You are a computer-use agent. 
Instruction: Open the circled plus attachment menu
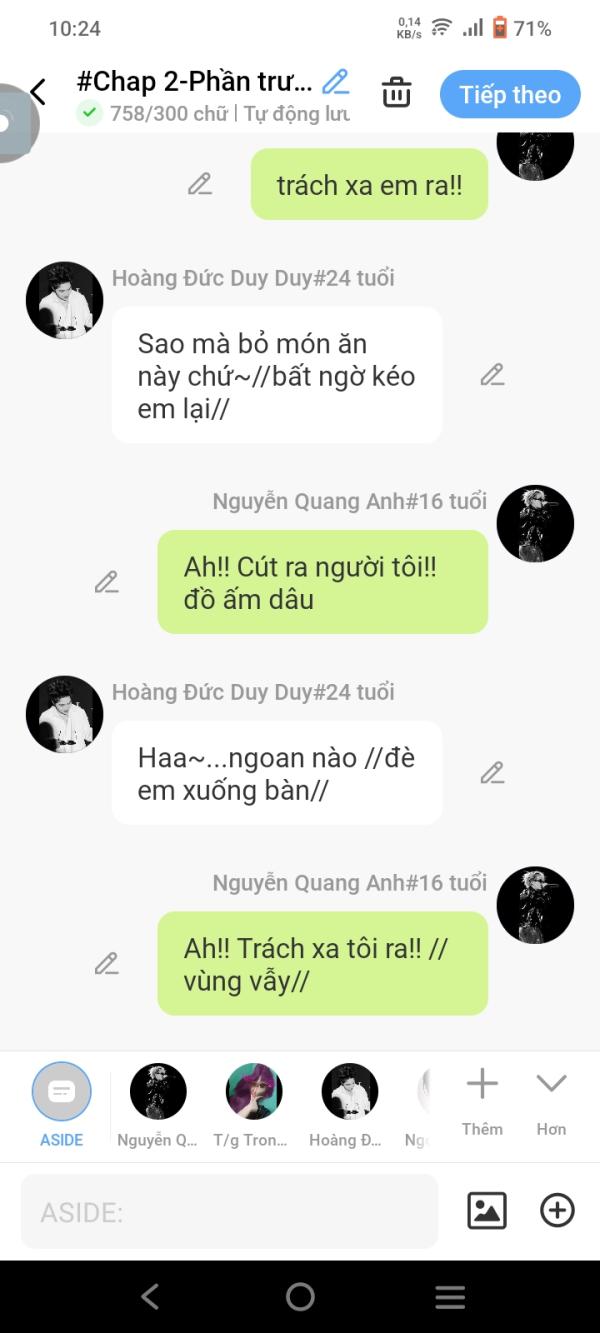[x=557, y=1211]
